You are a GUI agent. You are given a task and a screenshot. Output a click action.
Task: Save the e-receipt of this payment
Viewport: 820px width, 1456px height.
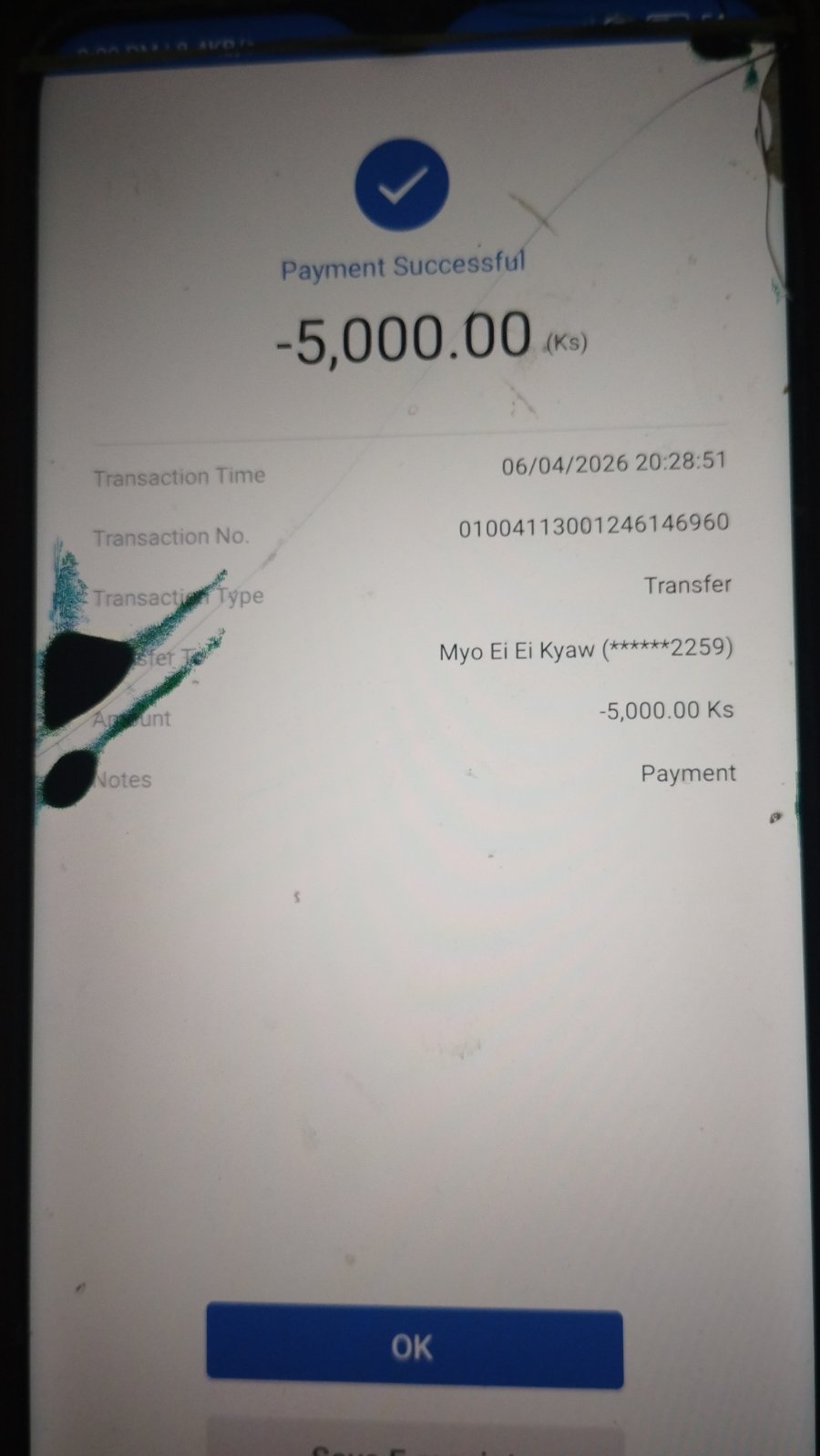(x=415, y=1441)
